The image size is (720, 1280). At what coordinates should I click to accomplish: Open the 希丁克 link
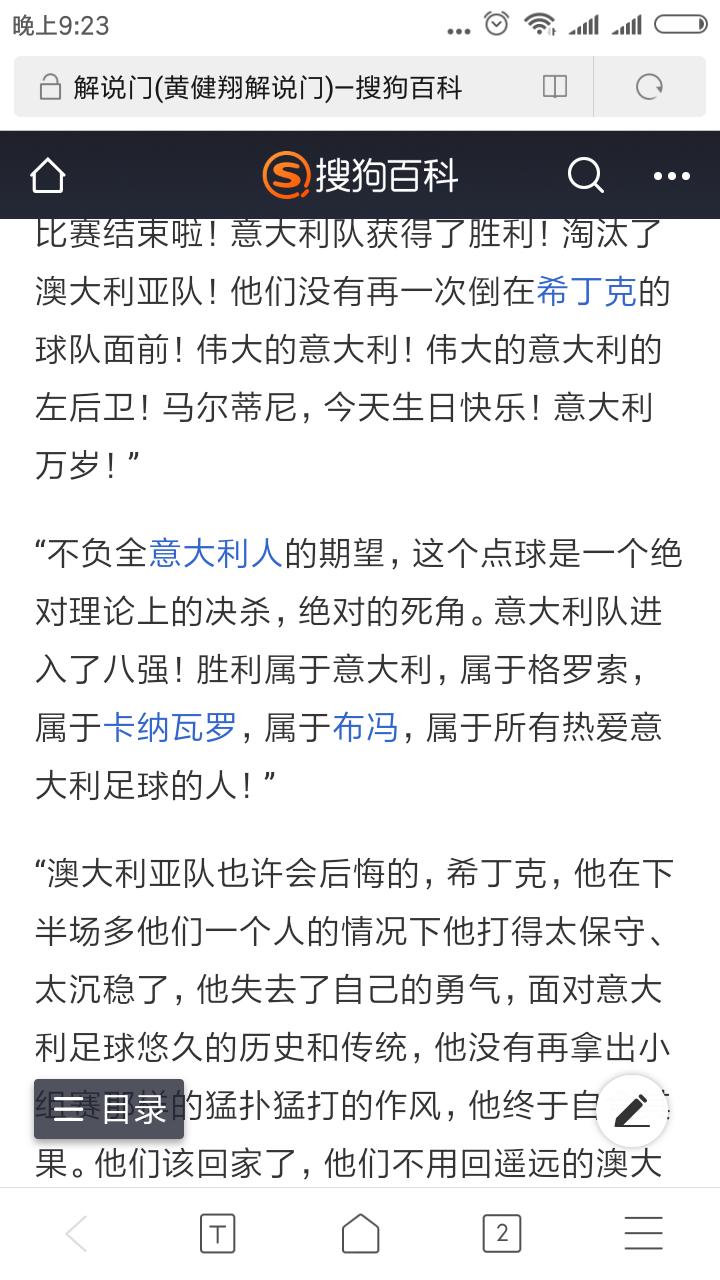click(x=586, y=292)
